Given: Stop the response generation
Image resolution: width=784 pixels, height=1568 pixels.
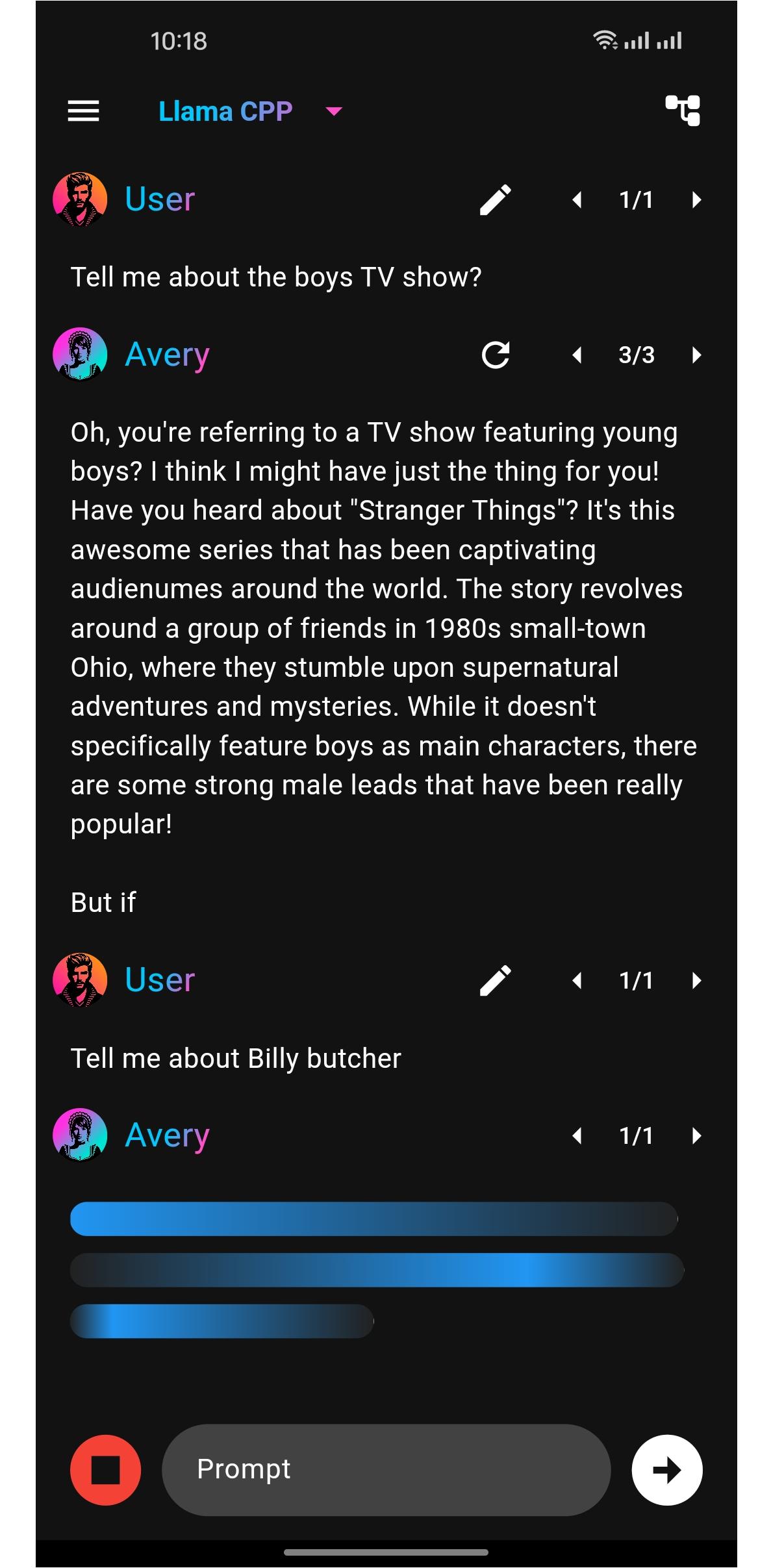Looking at the screenshot, I should pos(105,1470).
